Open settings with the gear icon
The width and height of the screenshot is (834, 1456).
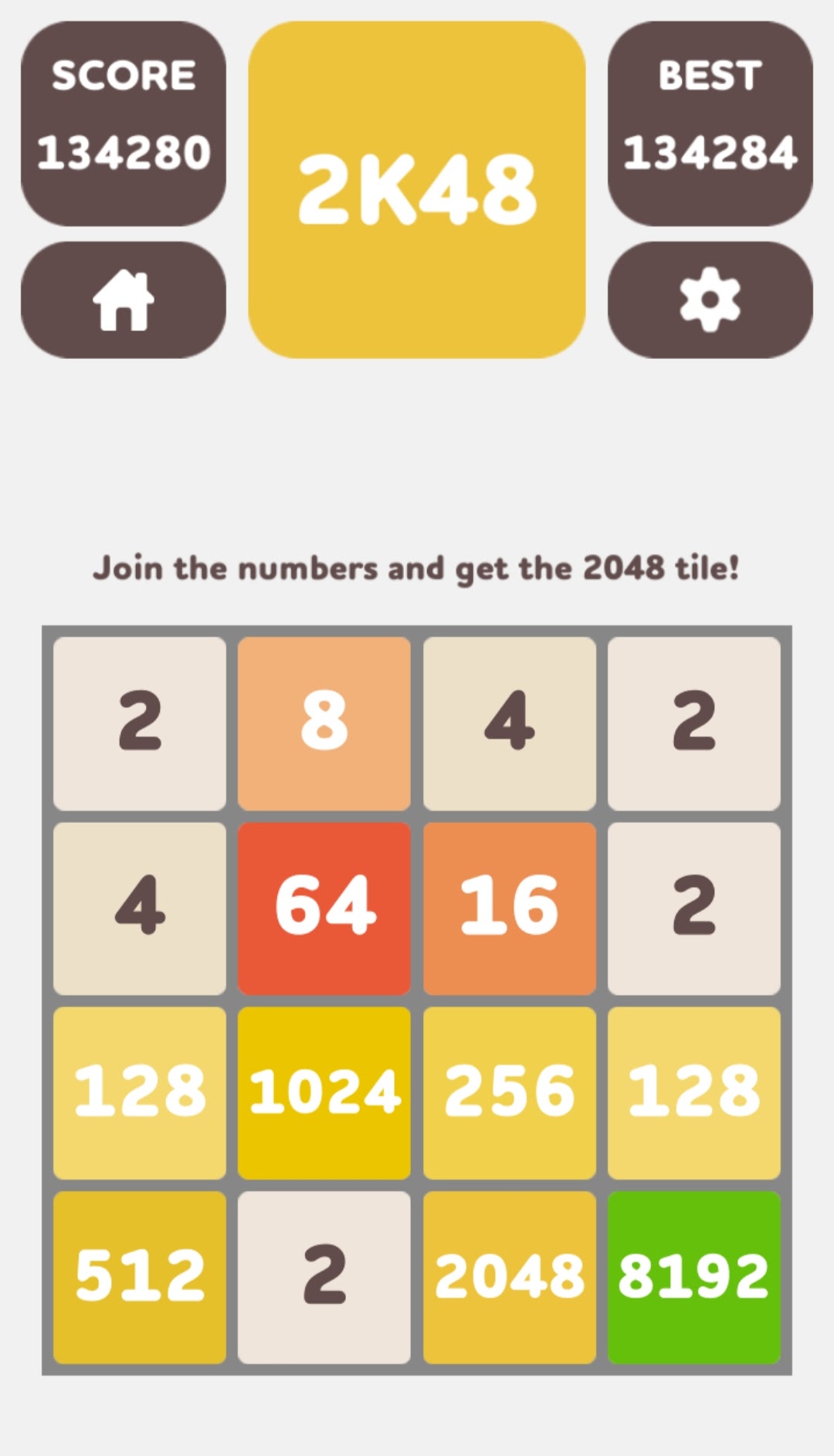click(710, 300)
